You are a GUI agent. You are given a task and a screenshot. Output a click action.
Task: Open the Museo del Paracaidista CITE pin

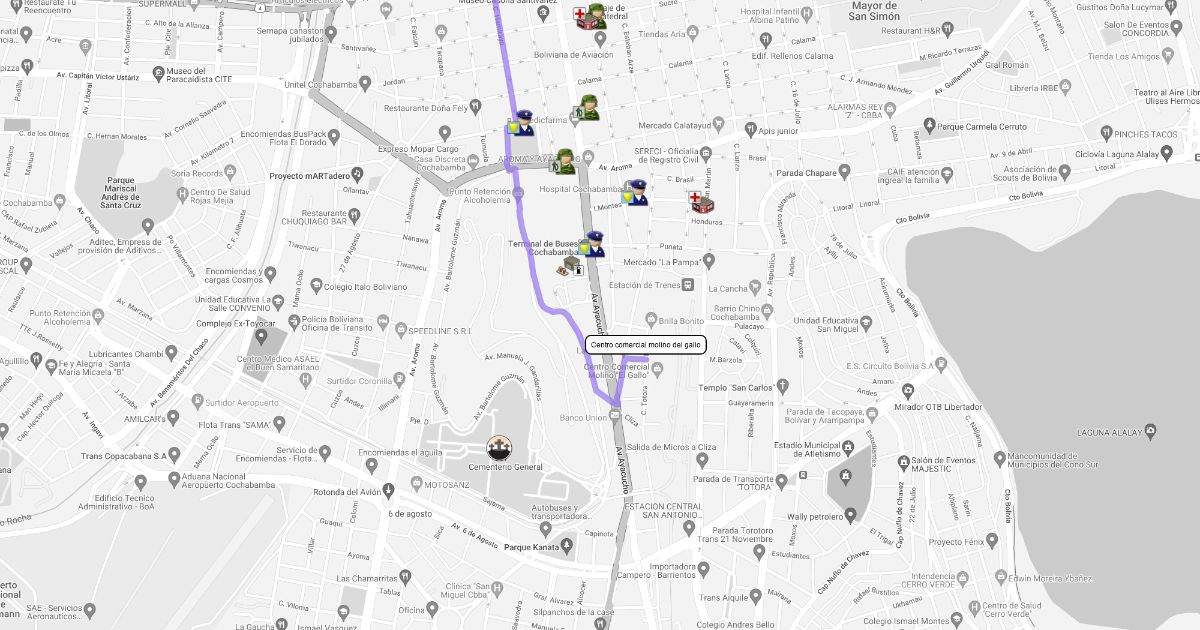pyautogui.click(x=158, y=74)
